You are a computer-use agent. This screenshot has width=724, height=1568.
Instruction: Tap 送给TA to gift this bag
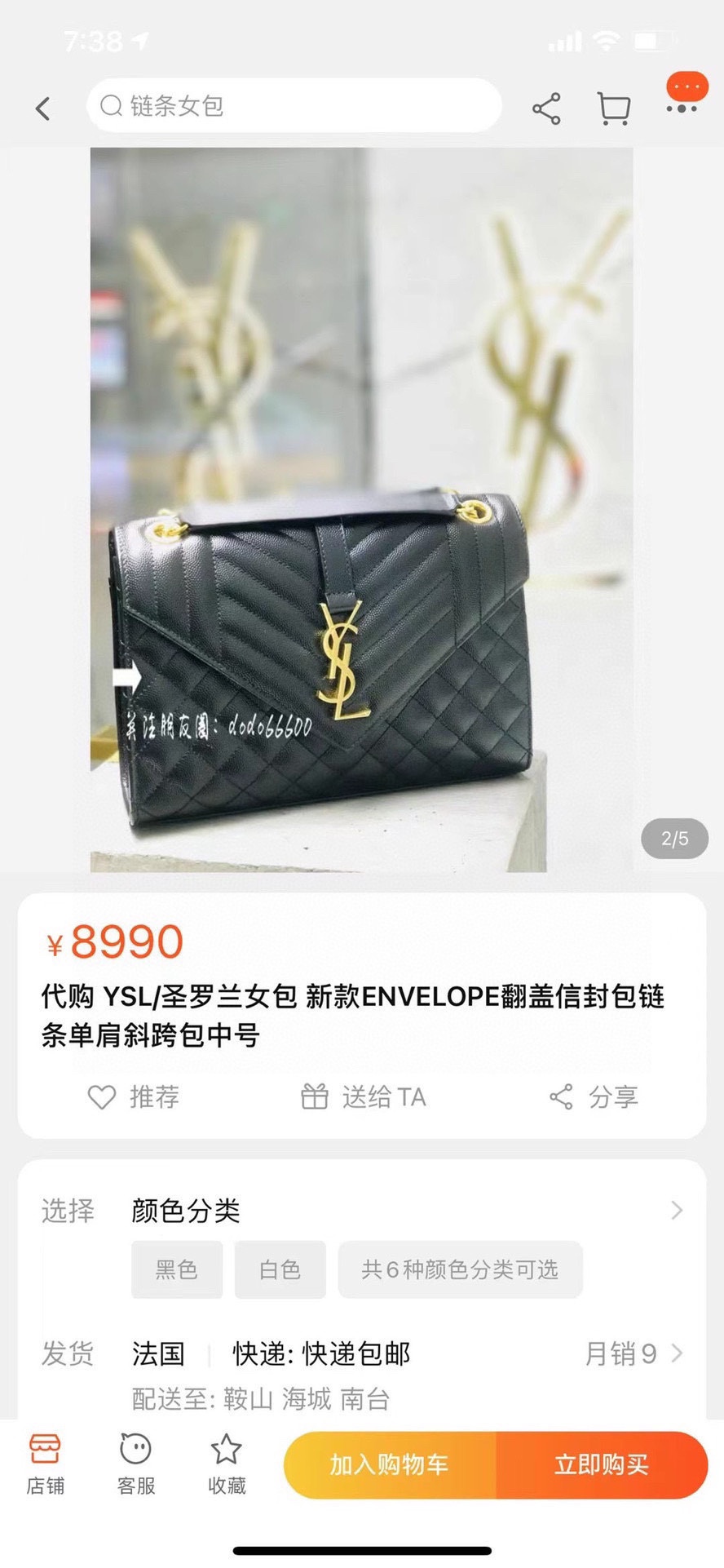pyautogui.click(x=364, y=1097)
